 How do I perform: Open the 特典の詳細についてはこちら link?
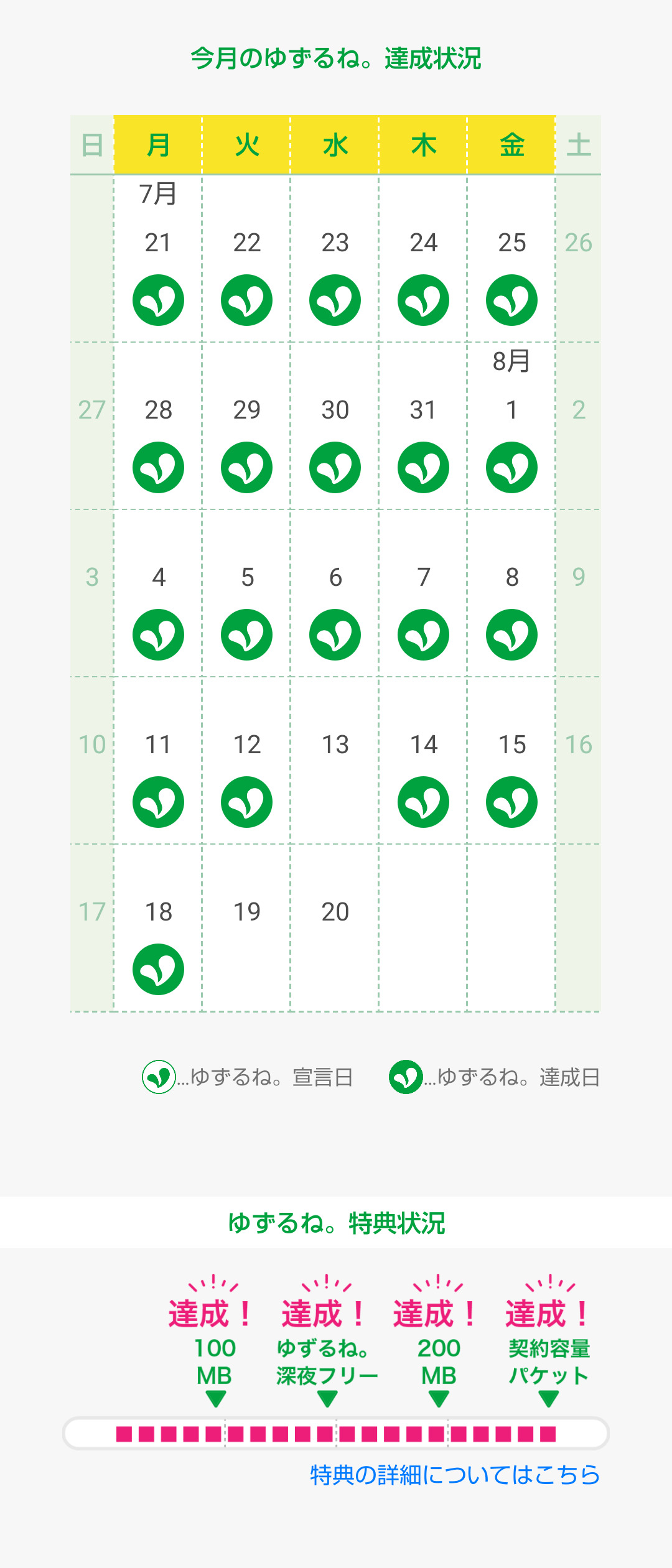(x=454, y=1475)
